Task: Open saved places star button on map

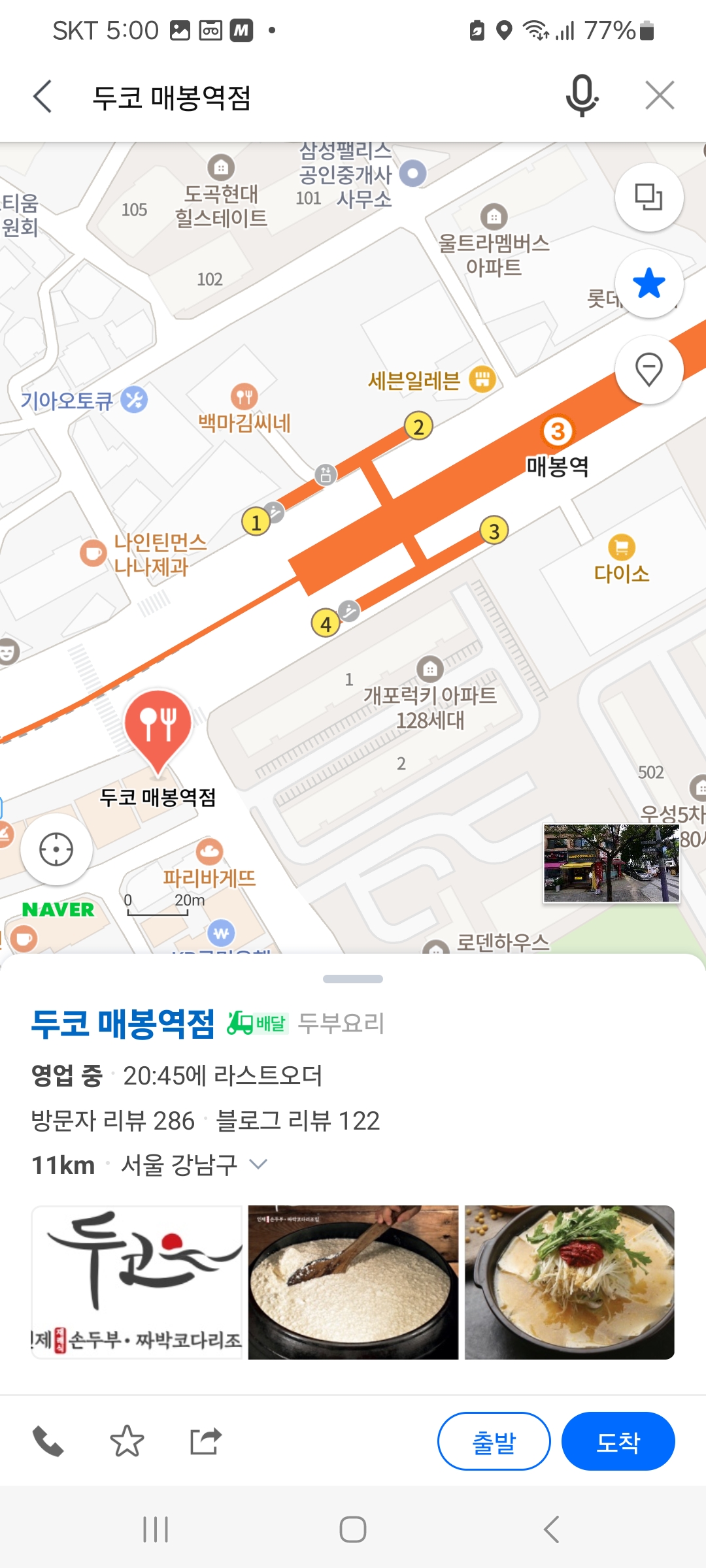Action: pyautogui.click(x=648, y=284)
